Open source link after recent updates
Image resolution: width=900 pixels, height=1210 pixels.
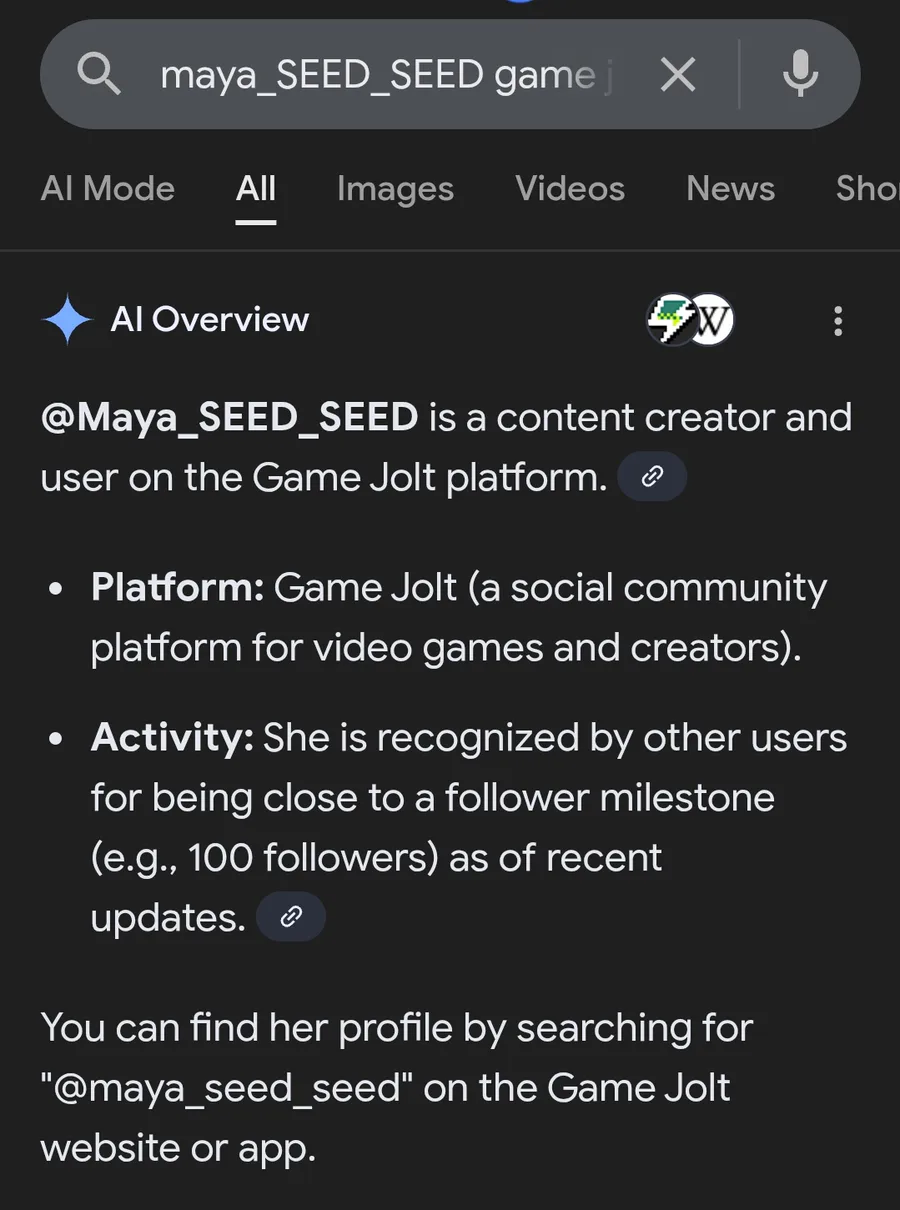point(291,917)
